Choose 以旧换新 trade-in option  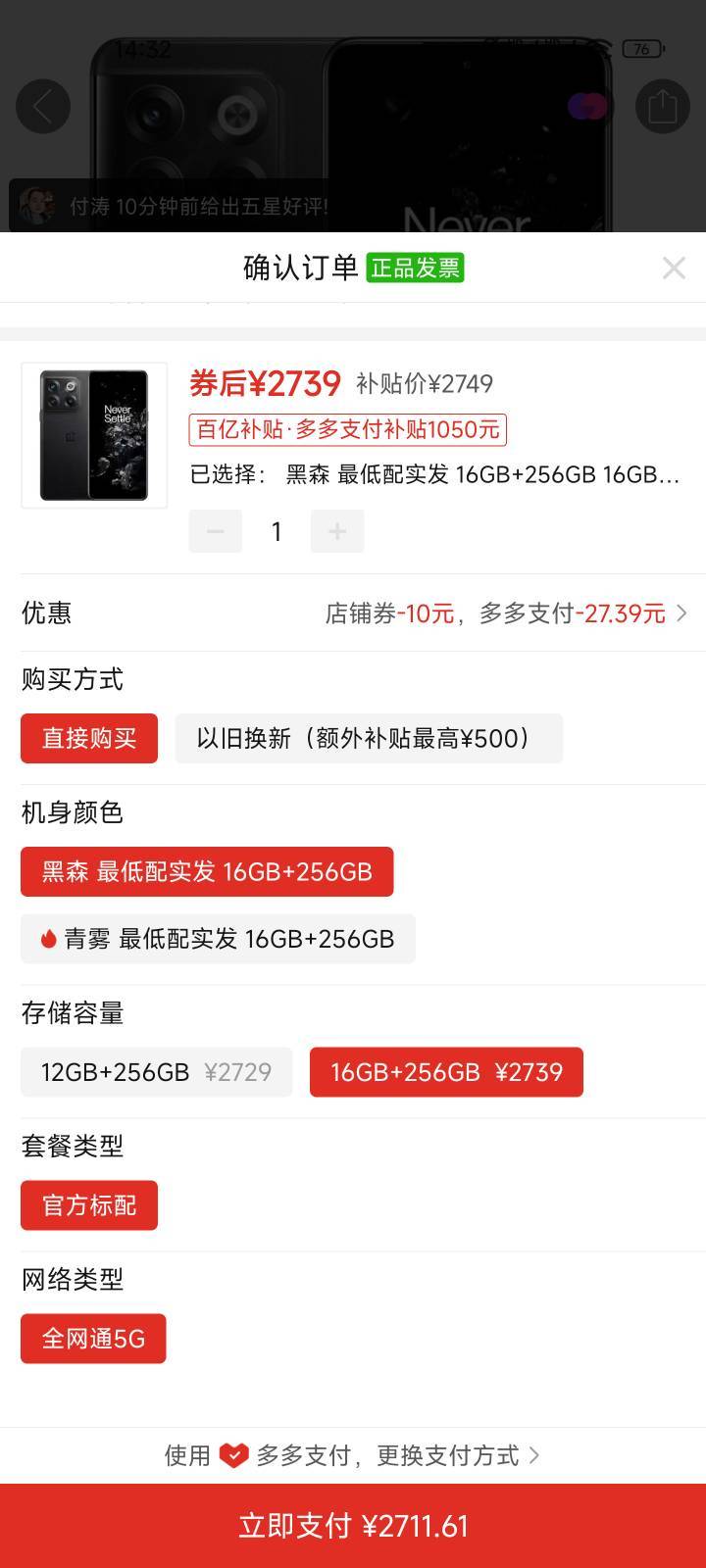(369, 738)
